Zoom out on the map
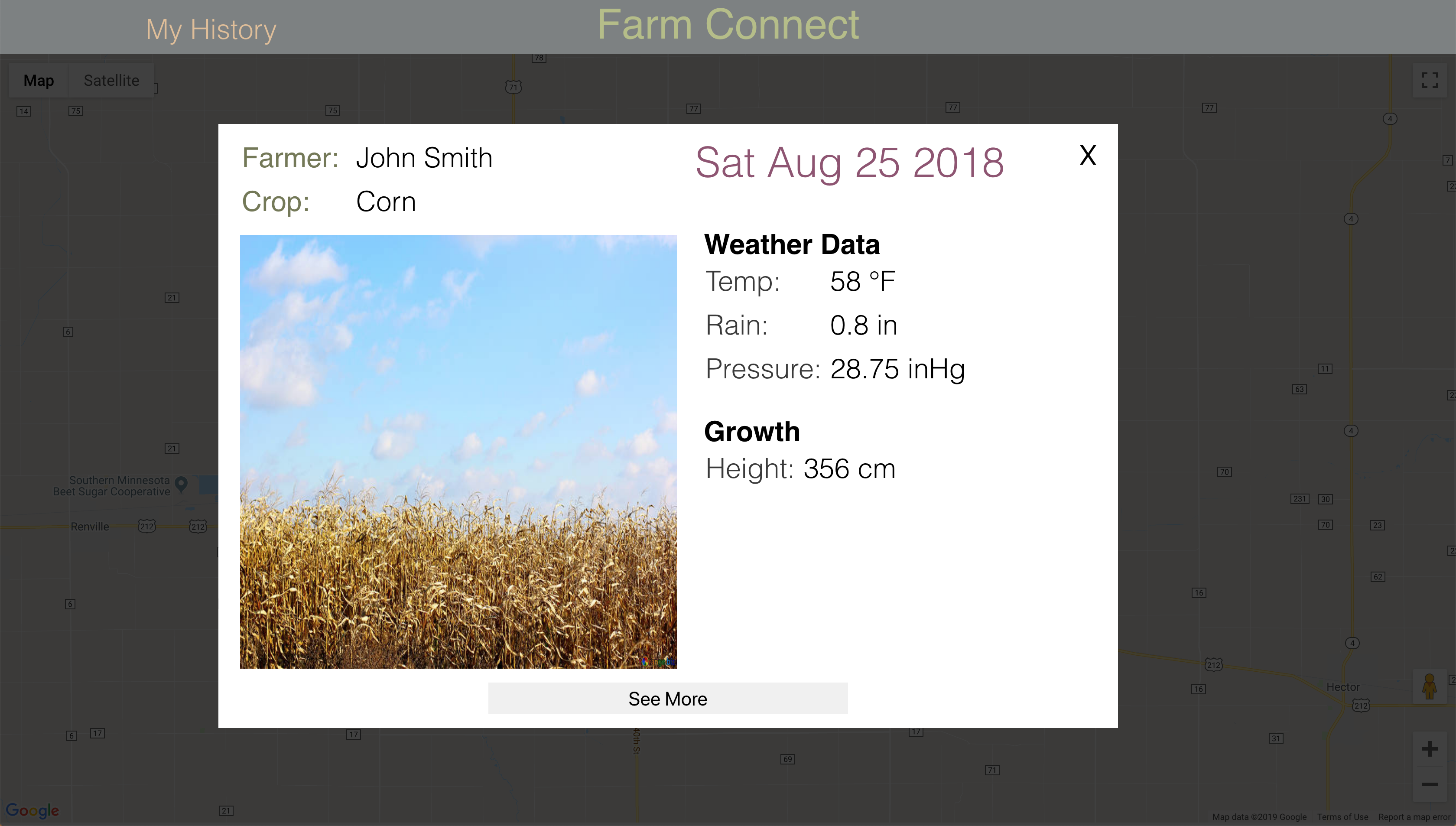This screenshot has width=1456, height=826. point(1429,784)
